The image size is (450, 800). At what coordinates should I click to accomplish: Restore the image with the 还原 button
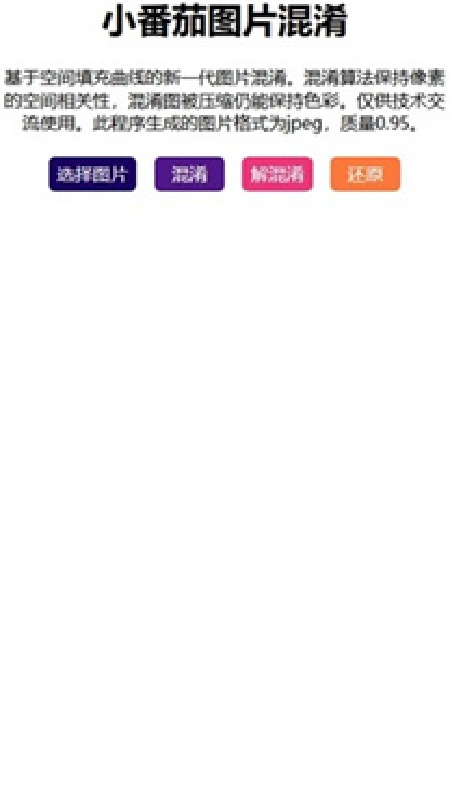point(365,174)
